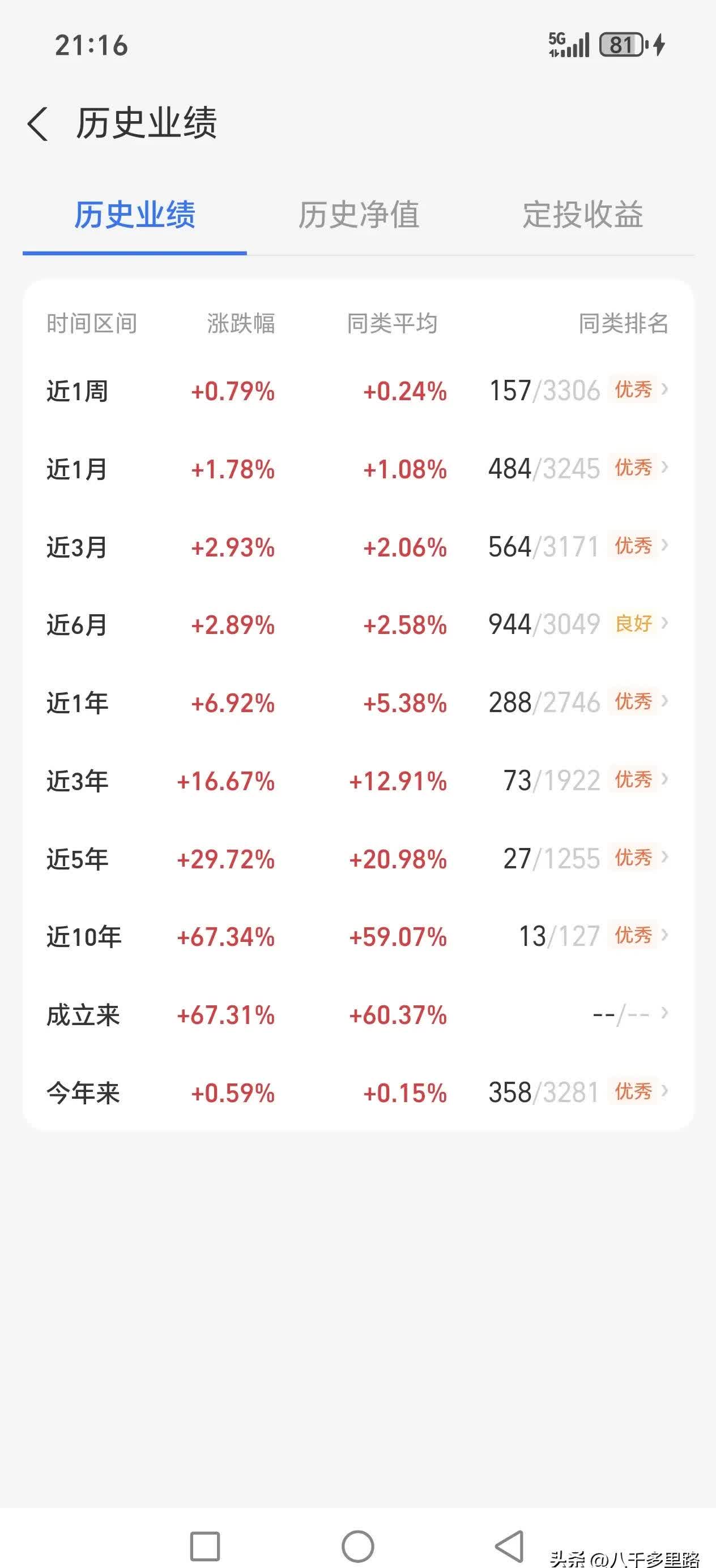Open the 近1年 ranking details chevron

664,702
